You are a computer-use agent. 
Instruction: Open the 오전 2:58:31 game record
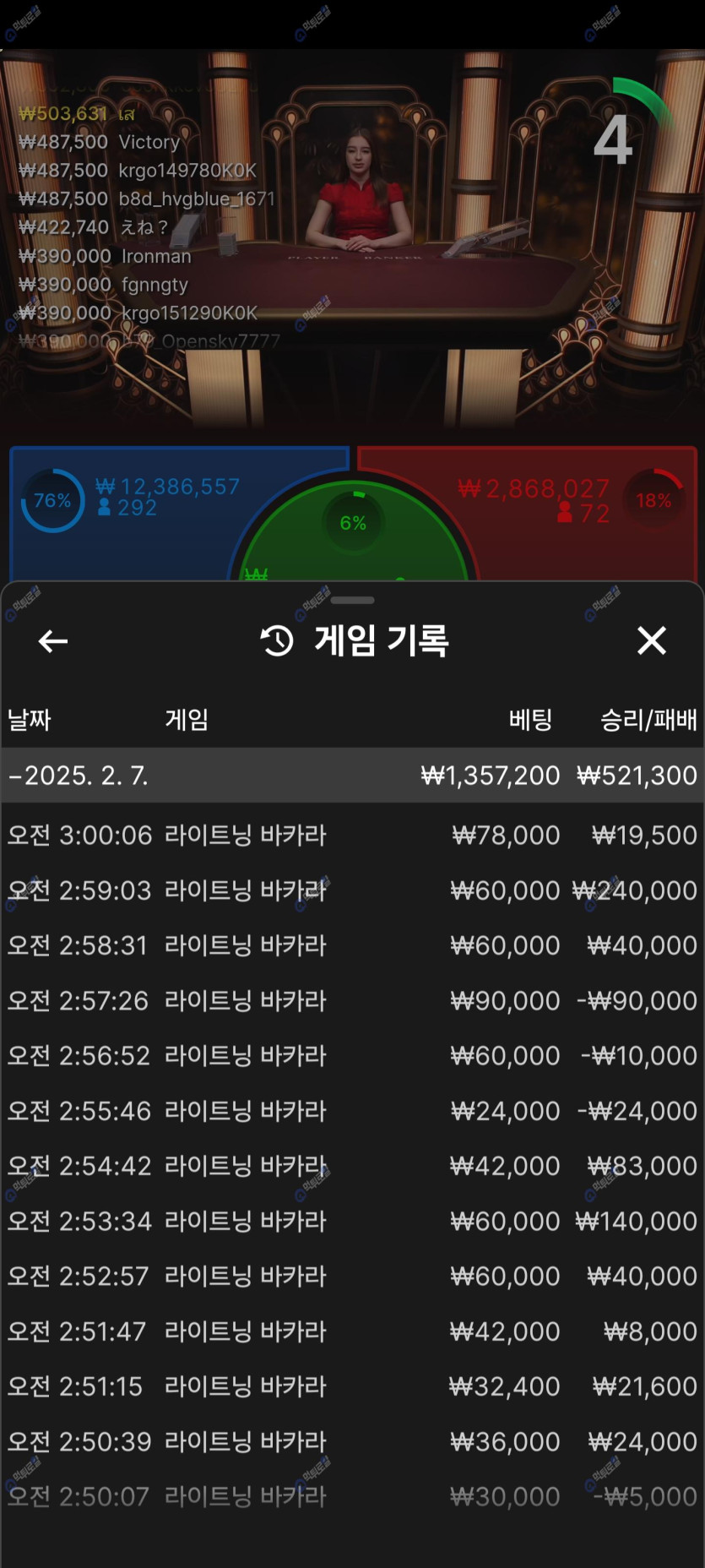(352, 945)
